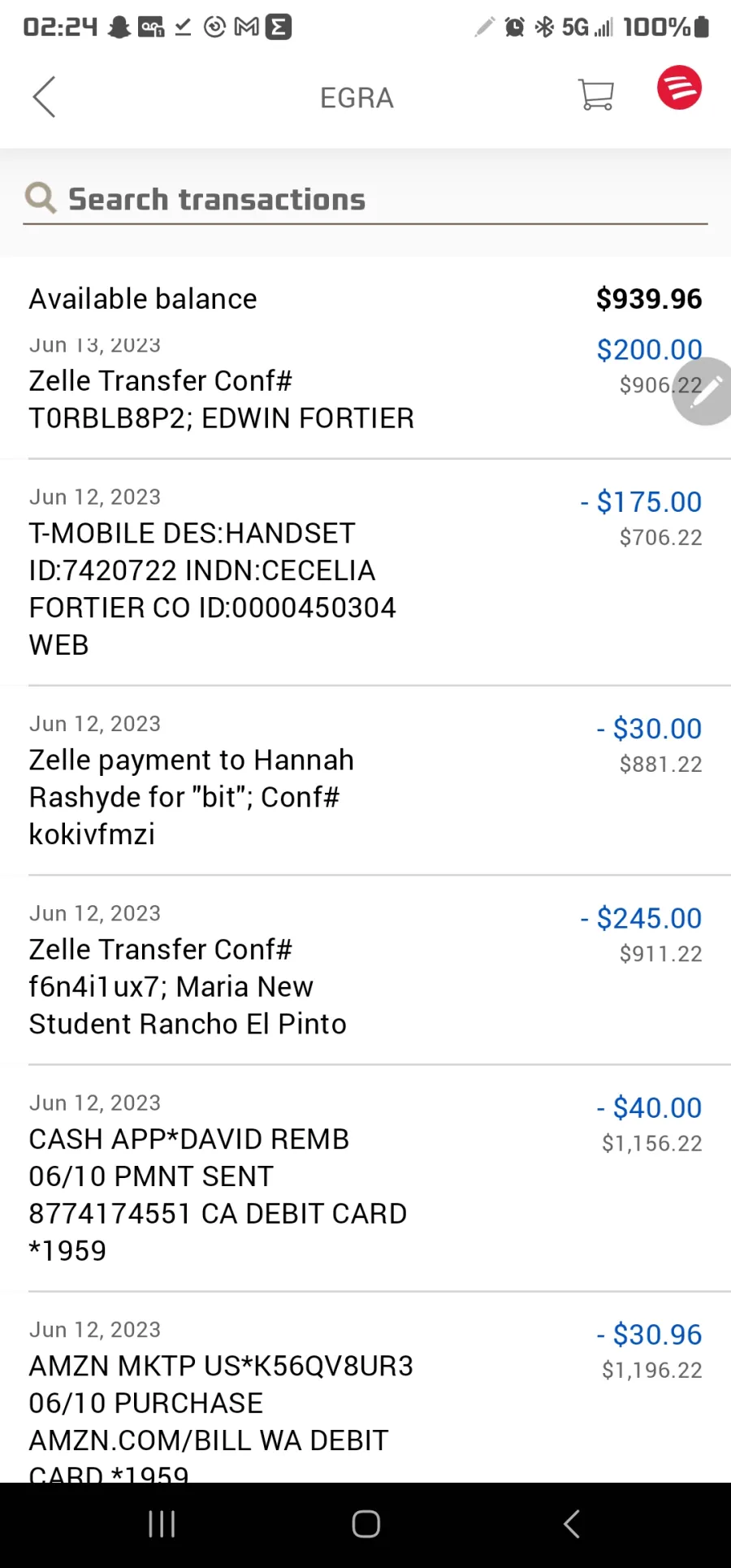Image resolution: width=731 pixels, height=1568 pixels.
Task: Go back using the header arrow
Action: (44, 97)
